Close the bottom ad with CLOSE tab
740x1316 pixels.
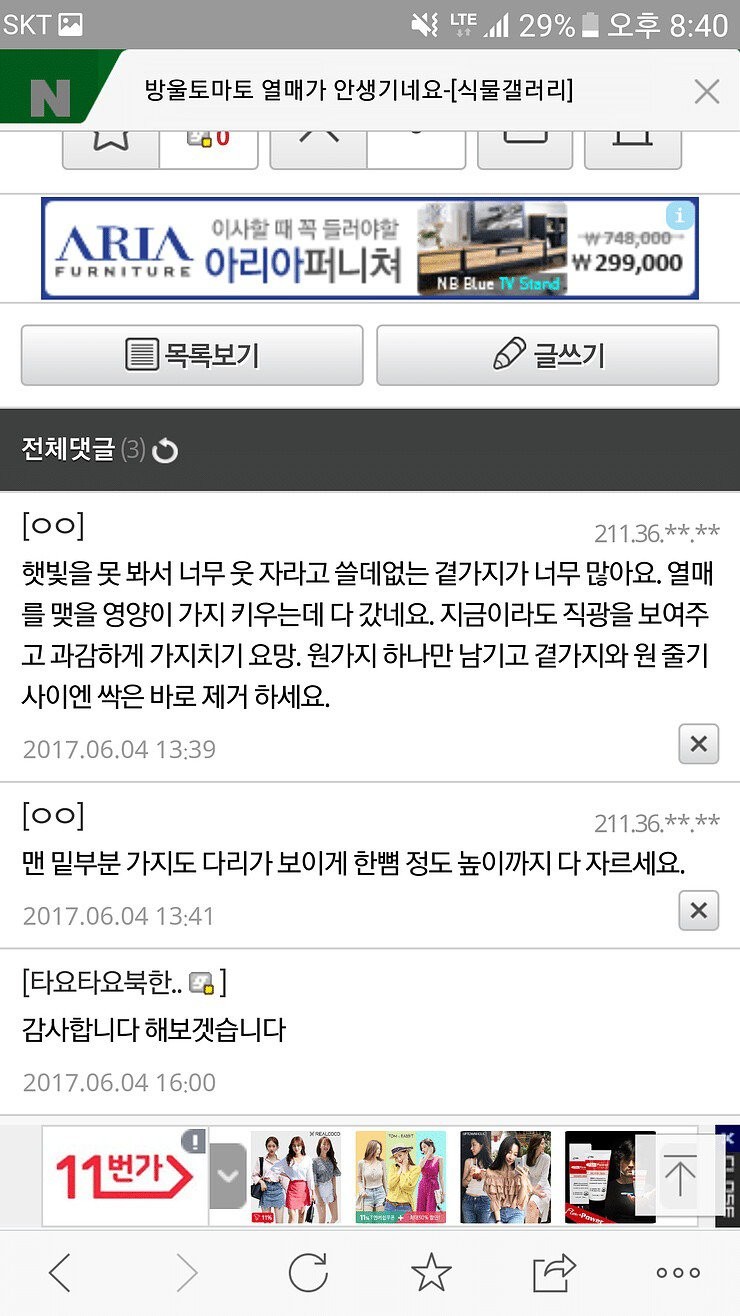[x=728, y=1176]
